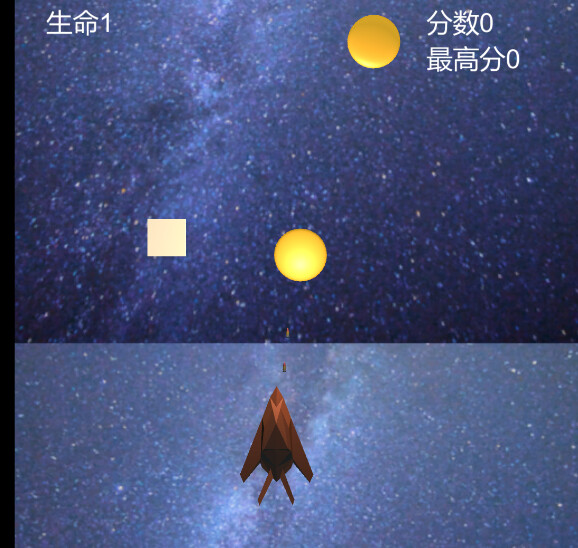578x548 pixels.
Task: Tap the brown player spaceship
Action: click(276, 446)
